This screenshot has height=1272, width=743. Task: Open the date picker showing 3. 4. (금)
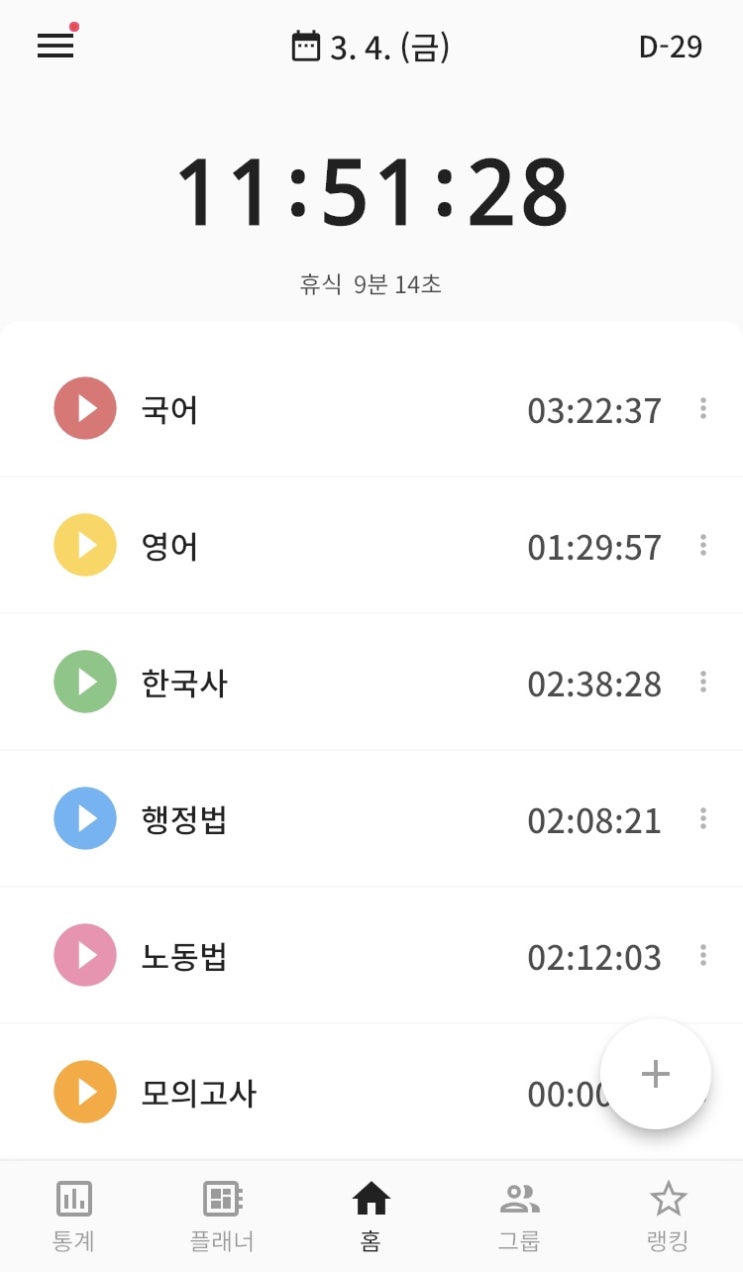[x=370, y=47]
